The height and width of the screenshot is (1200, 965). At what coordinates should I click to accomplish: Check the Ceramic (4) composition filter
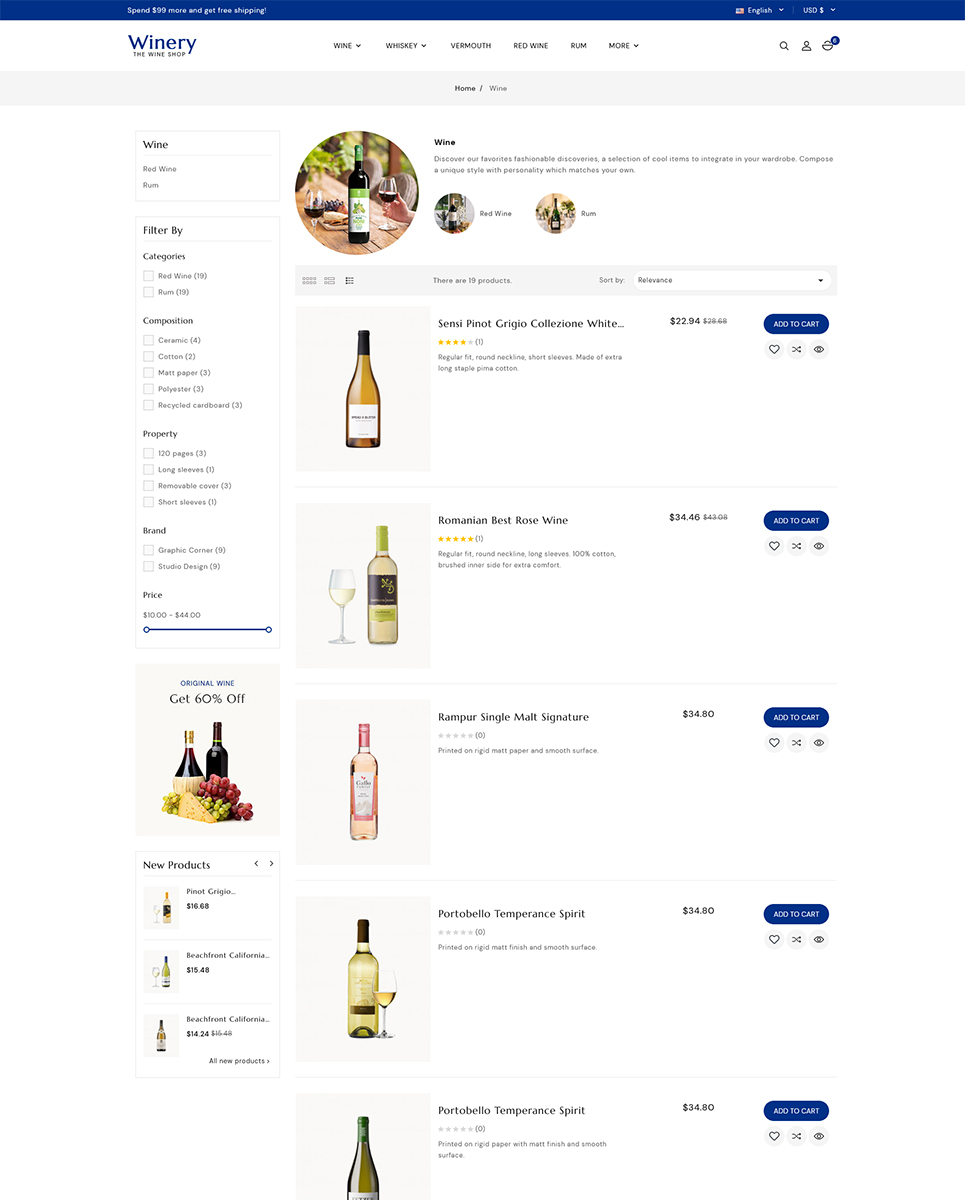pos(148,340)
